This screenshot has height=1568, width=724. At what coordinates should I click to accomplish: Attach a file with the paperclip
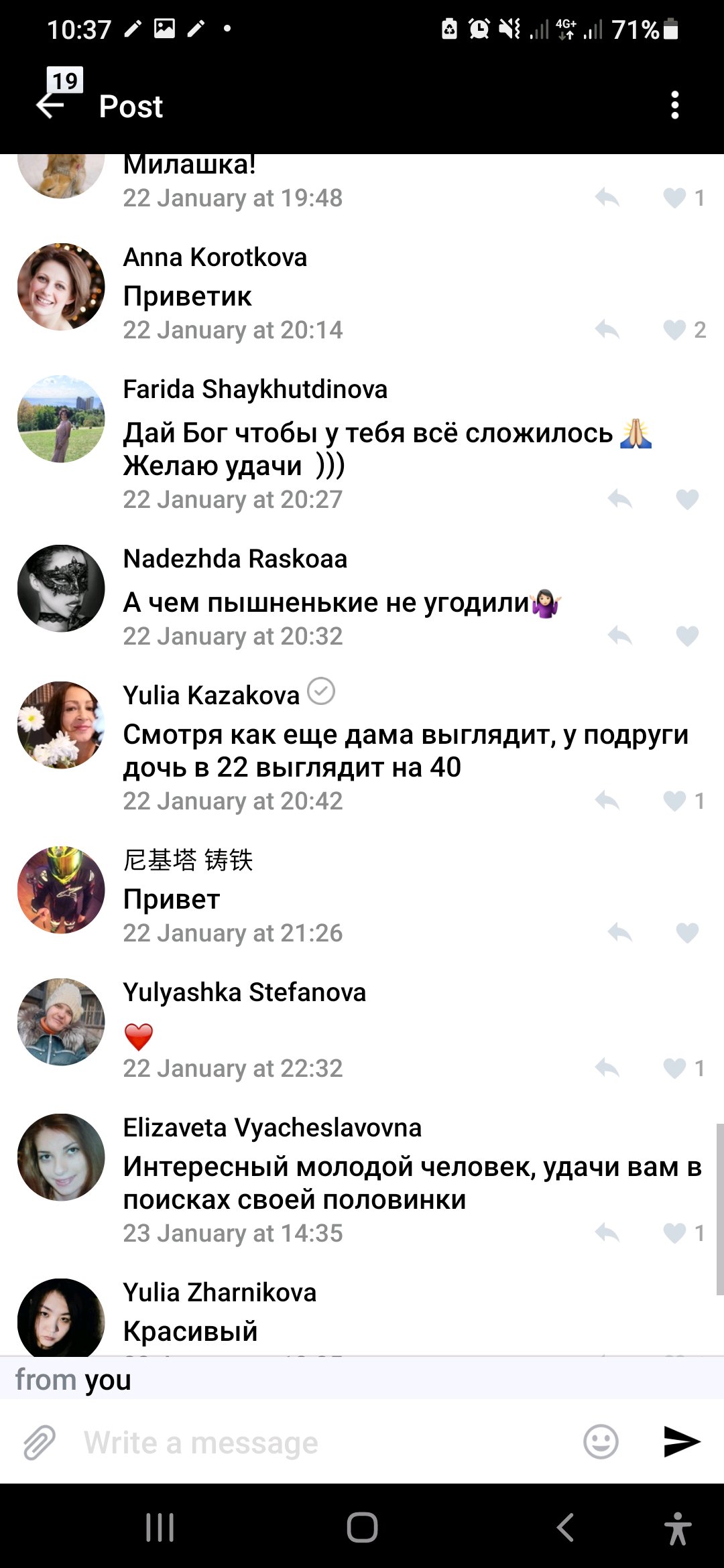[40, 1443]
